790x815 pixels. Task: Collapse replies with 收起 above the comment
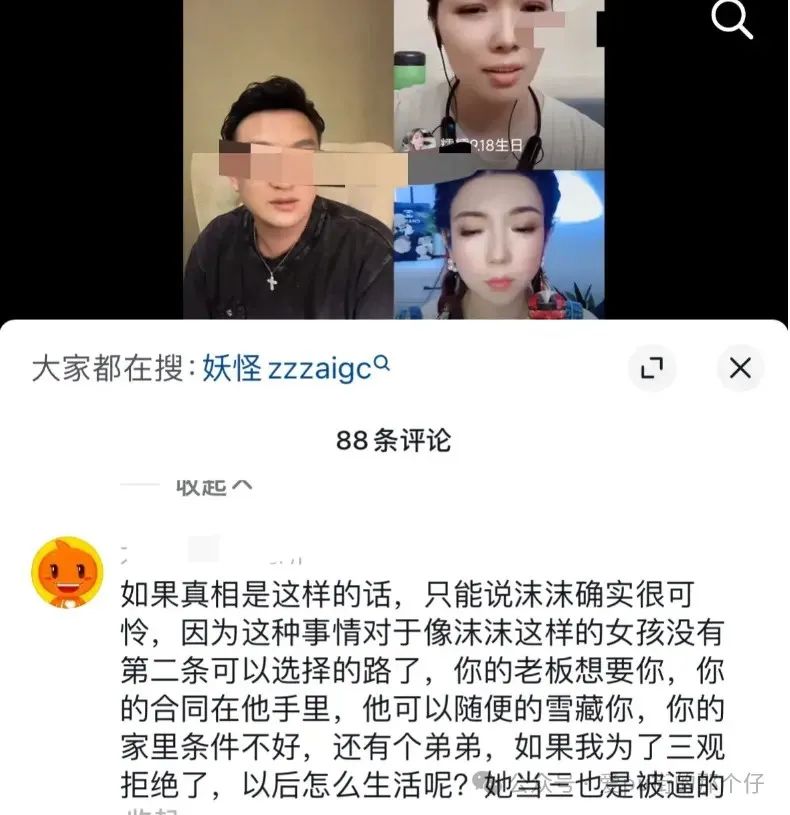(213, 487)
